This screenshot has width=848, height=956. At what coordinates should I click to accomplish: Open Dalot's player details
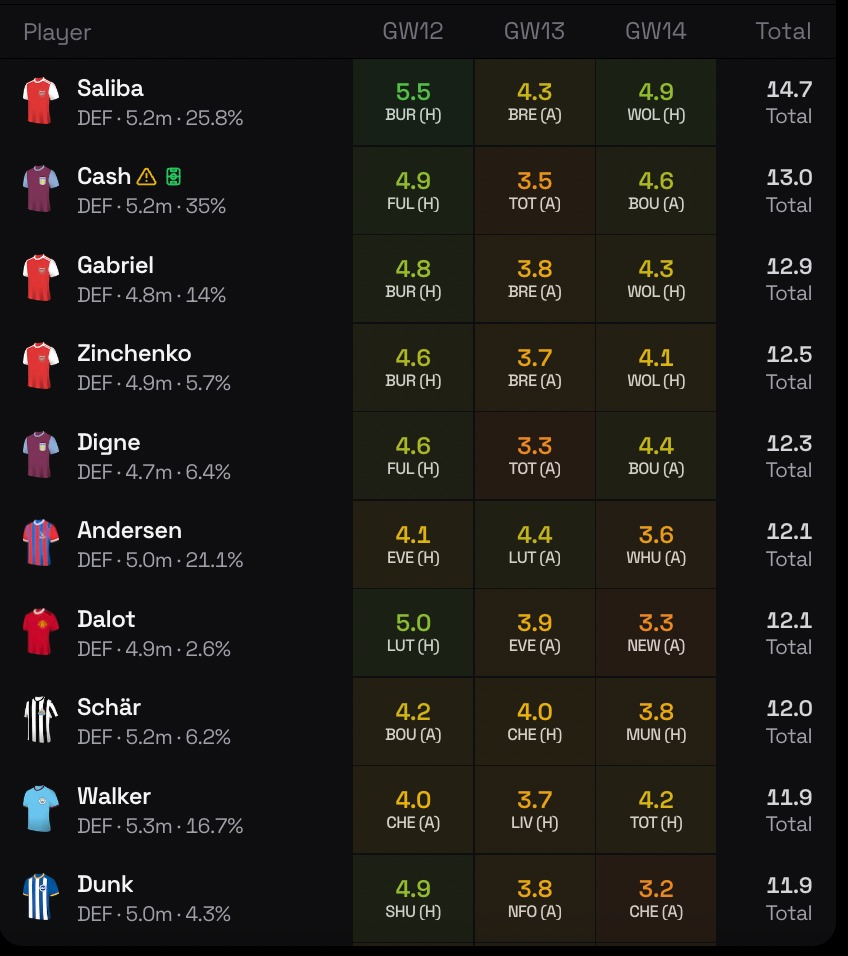(106, 619)
